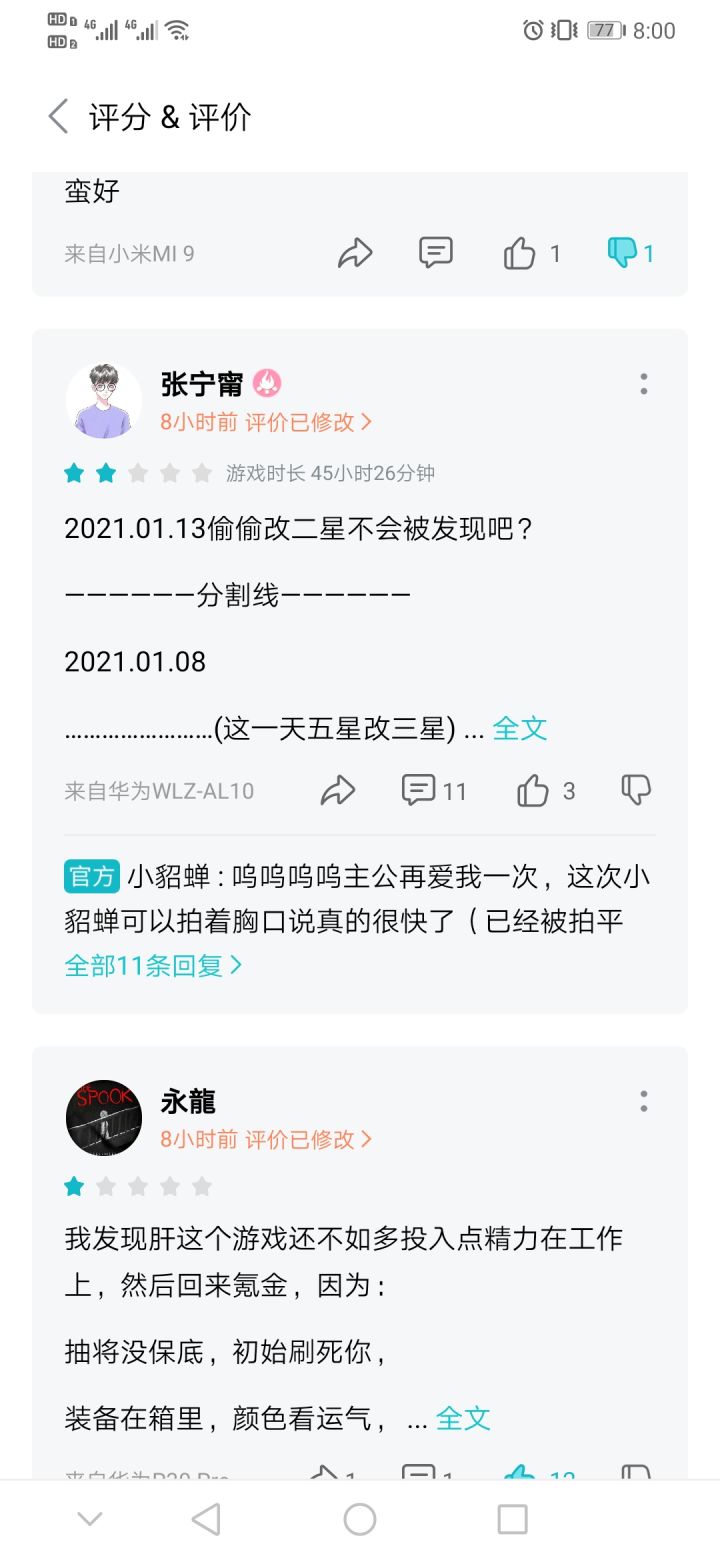View 张宁甯's 评价已修改 edit history

click(x=309, y=422)
